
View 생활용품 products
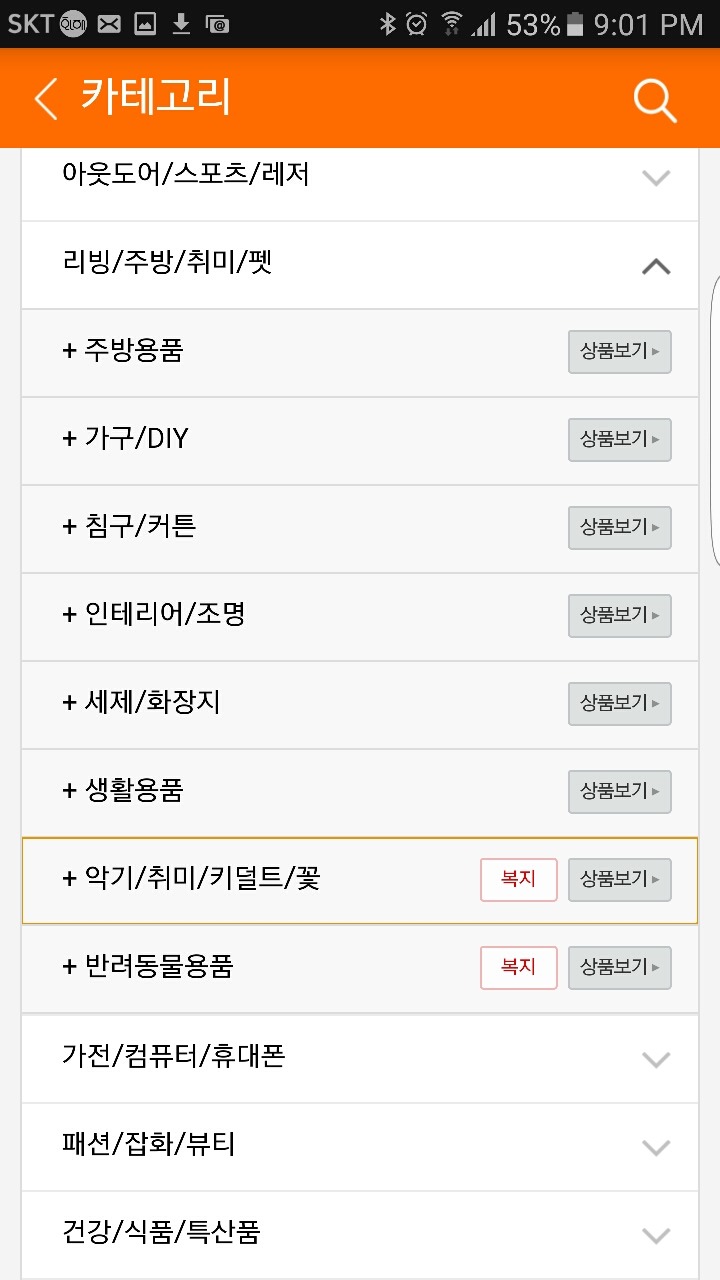[x=619, y=792]
